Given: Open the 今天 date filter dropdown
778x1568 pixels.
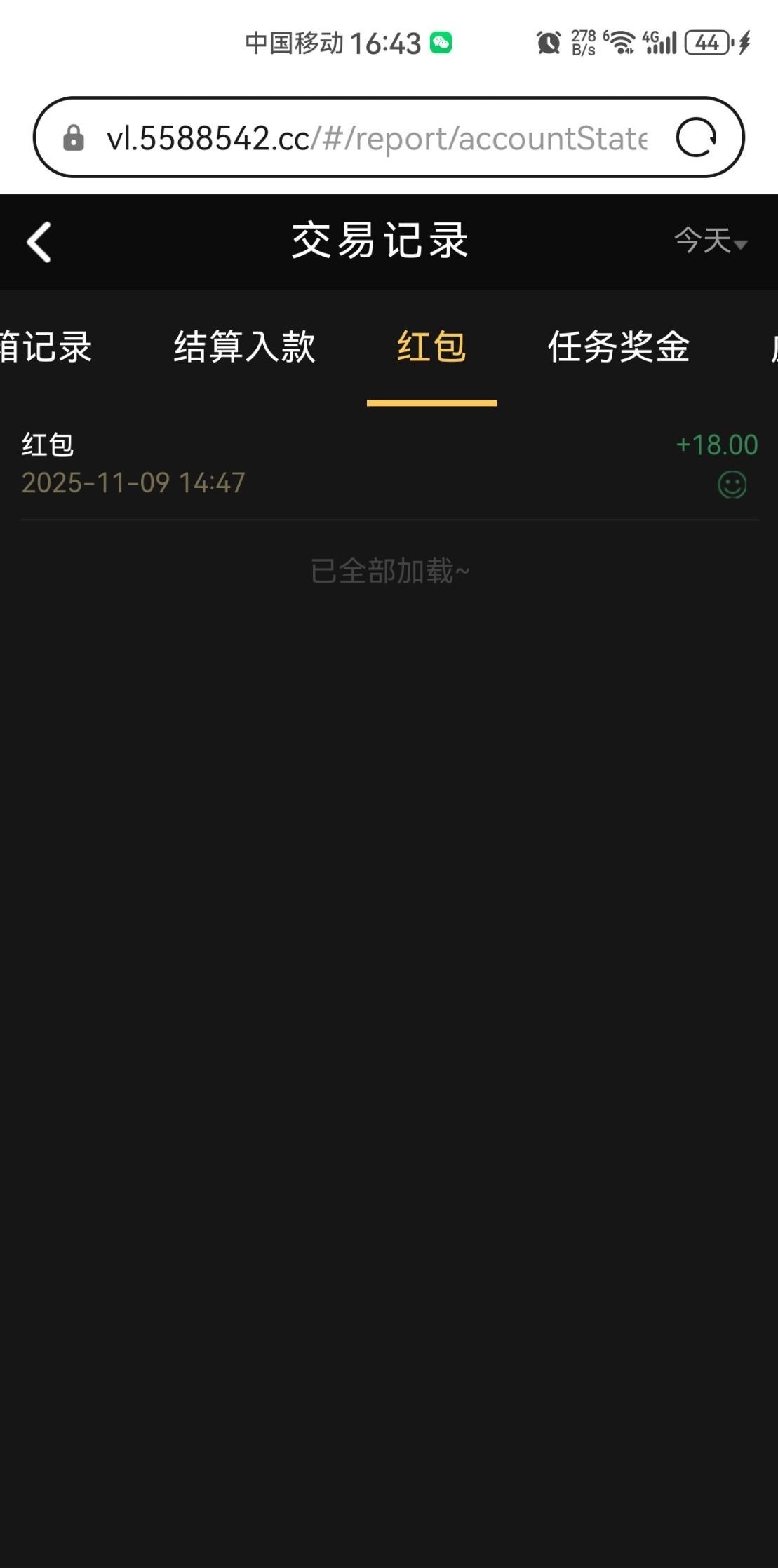Looking at the screenshot, I should [710, 241].
